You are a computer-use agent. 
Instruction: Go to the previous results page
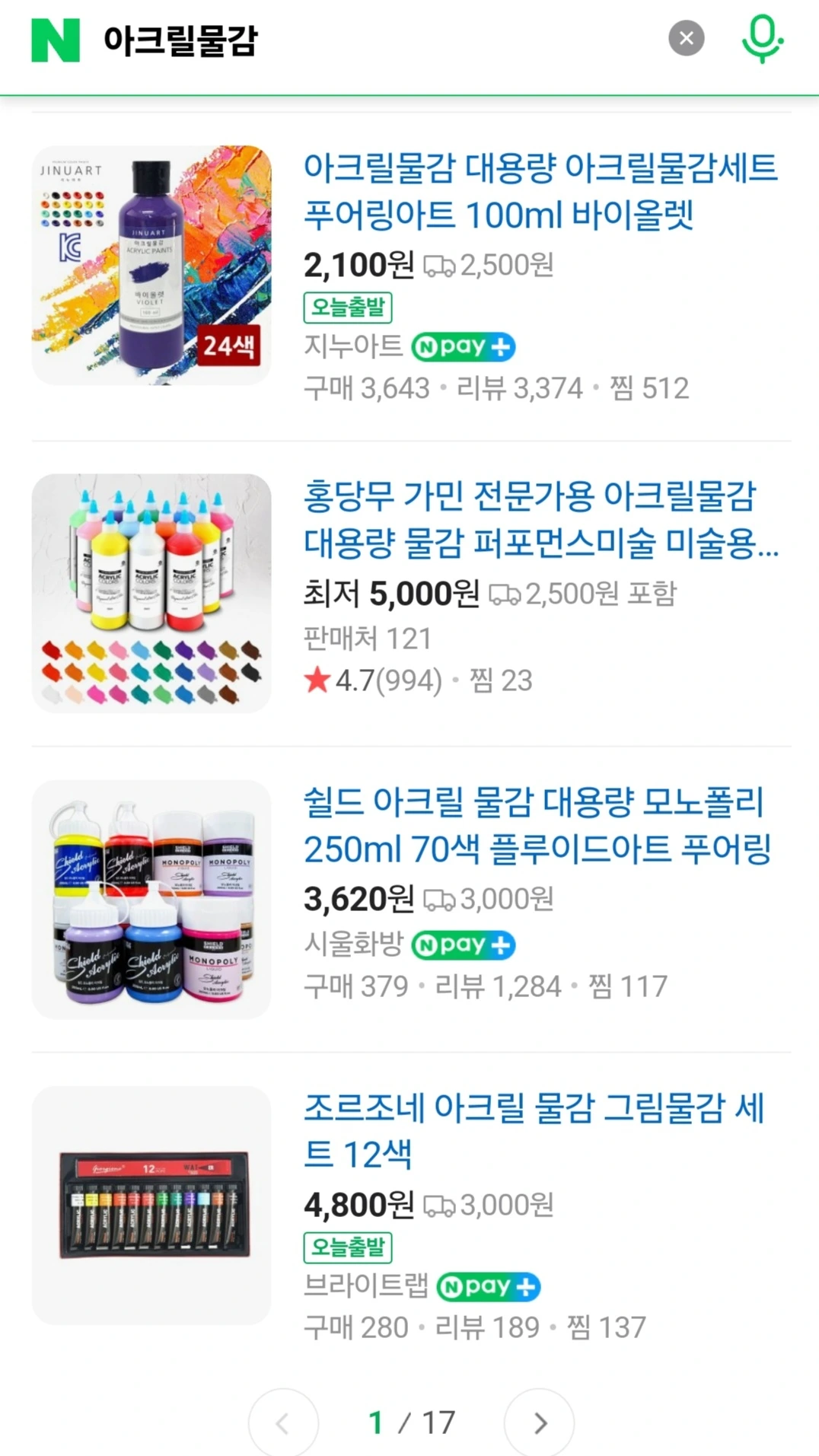pyautogui.click(x=283, y=1423)
